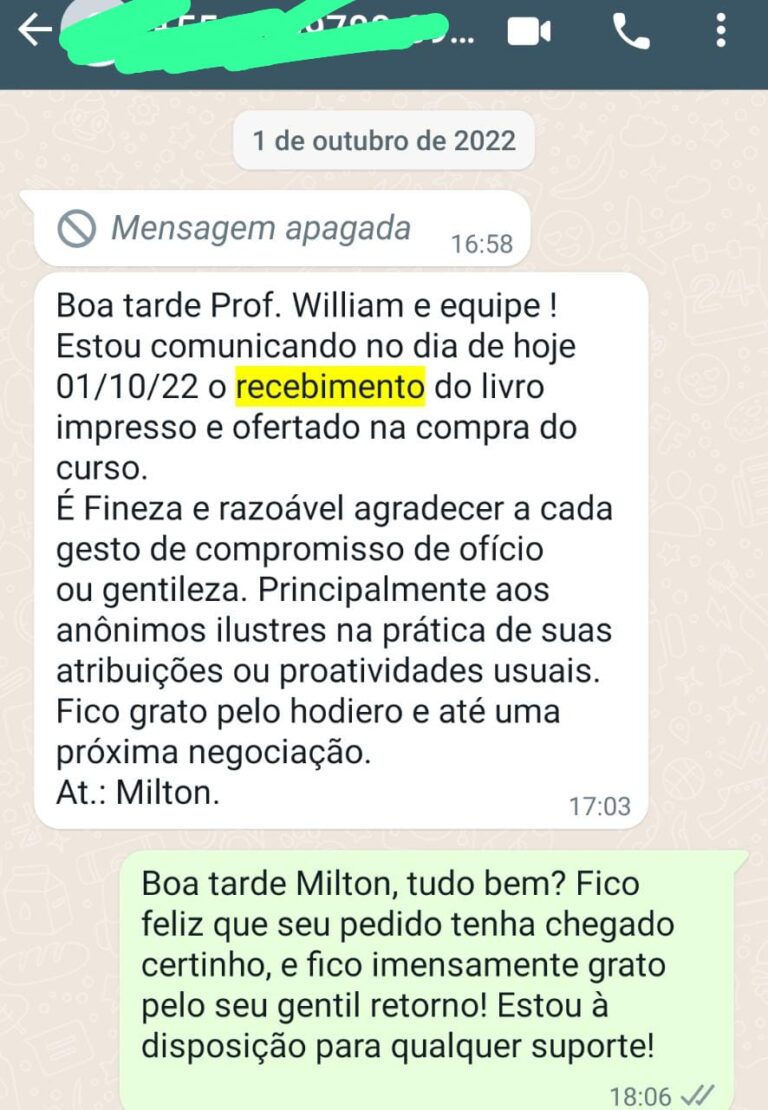Start a video call with this contact

(529, 33)
